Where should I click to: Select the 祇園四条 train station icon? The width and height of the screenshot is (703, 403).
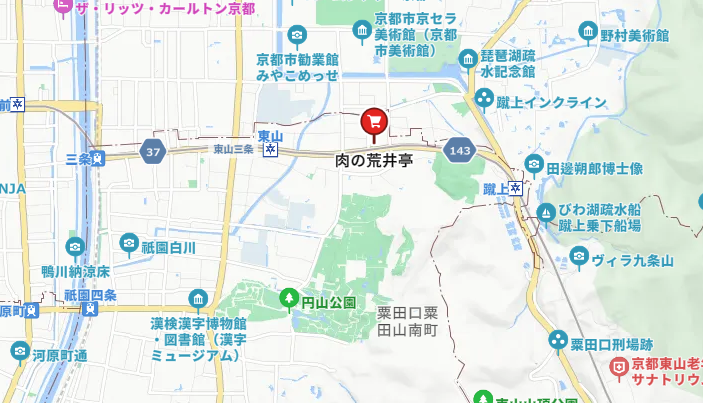coord(90,308)
